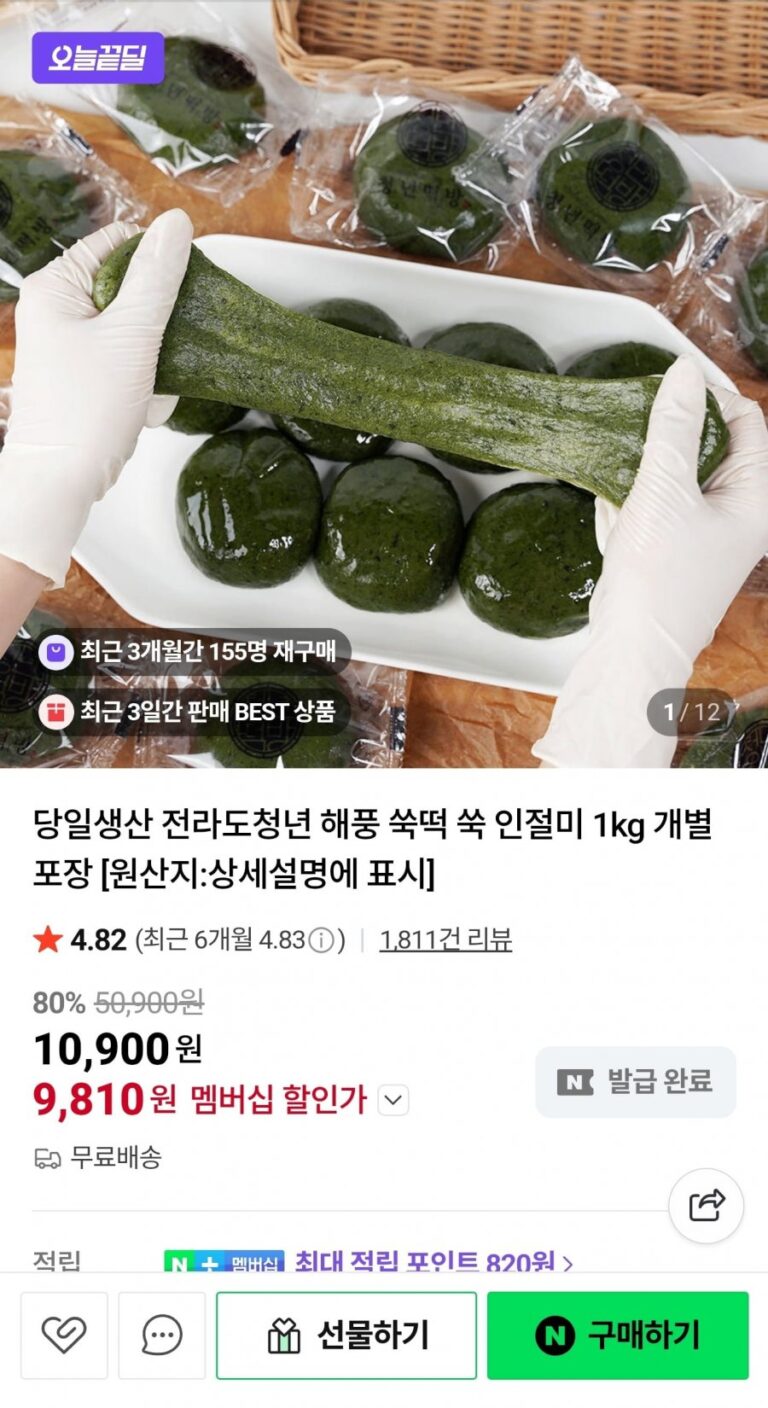Viewport: 768px width, 1408px height.
Task: Add this product to your wishlist
Action: 64,1335
